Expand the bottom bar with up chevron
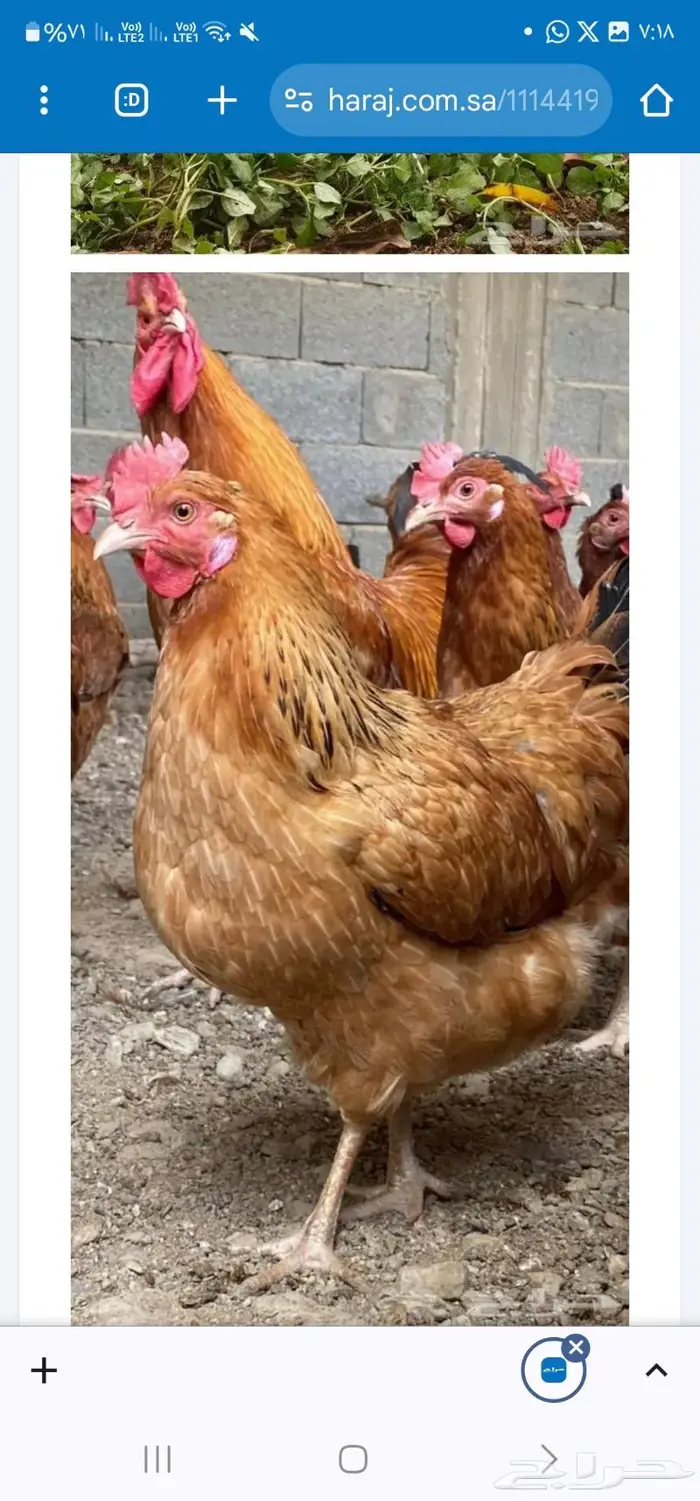The image size is (700, 1501). [x=656, y=1370]
